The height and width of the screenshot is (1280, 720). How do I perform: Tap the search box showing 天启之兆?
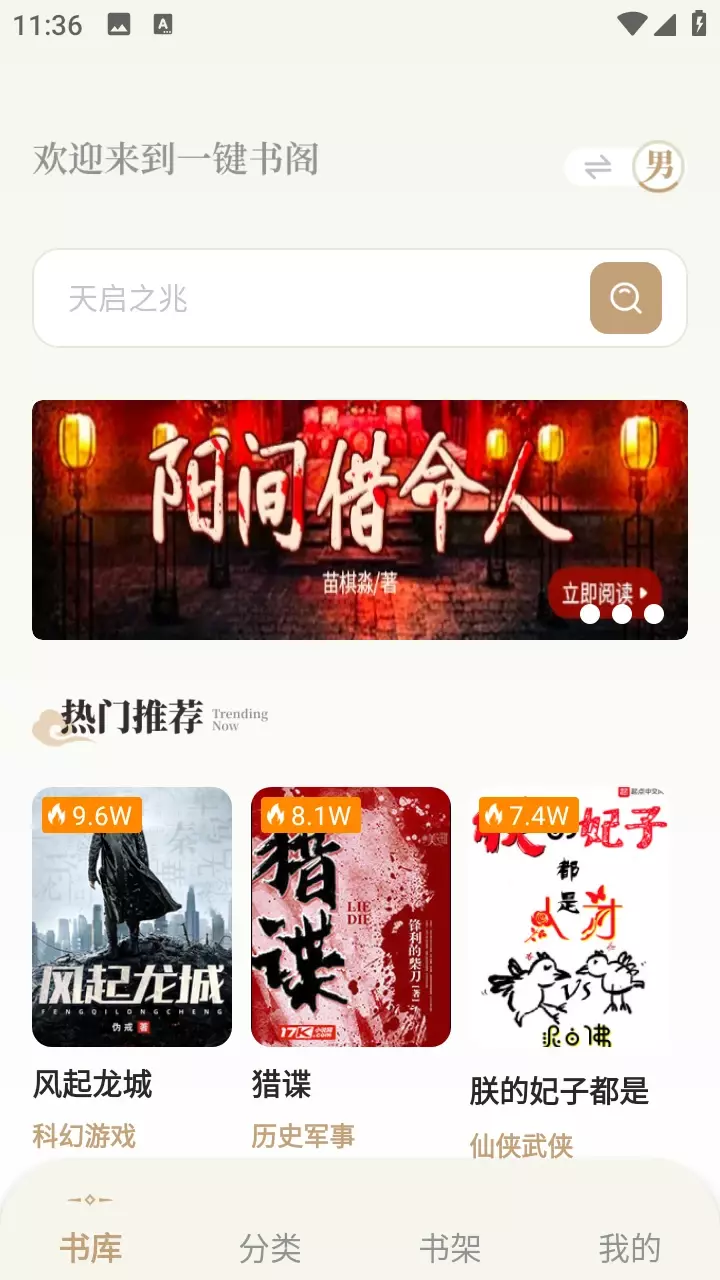[310, 298]
